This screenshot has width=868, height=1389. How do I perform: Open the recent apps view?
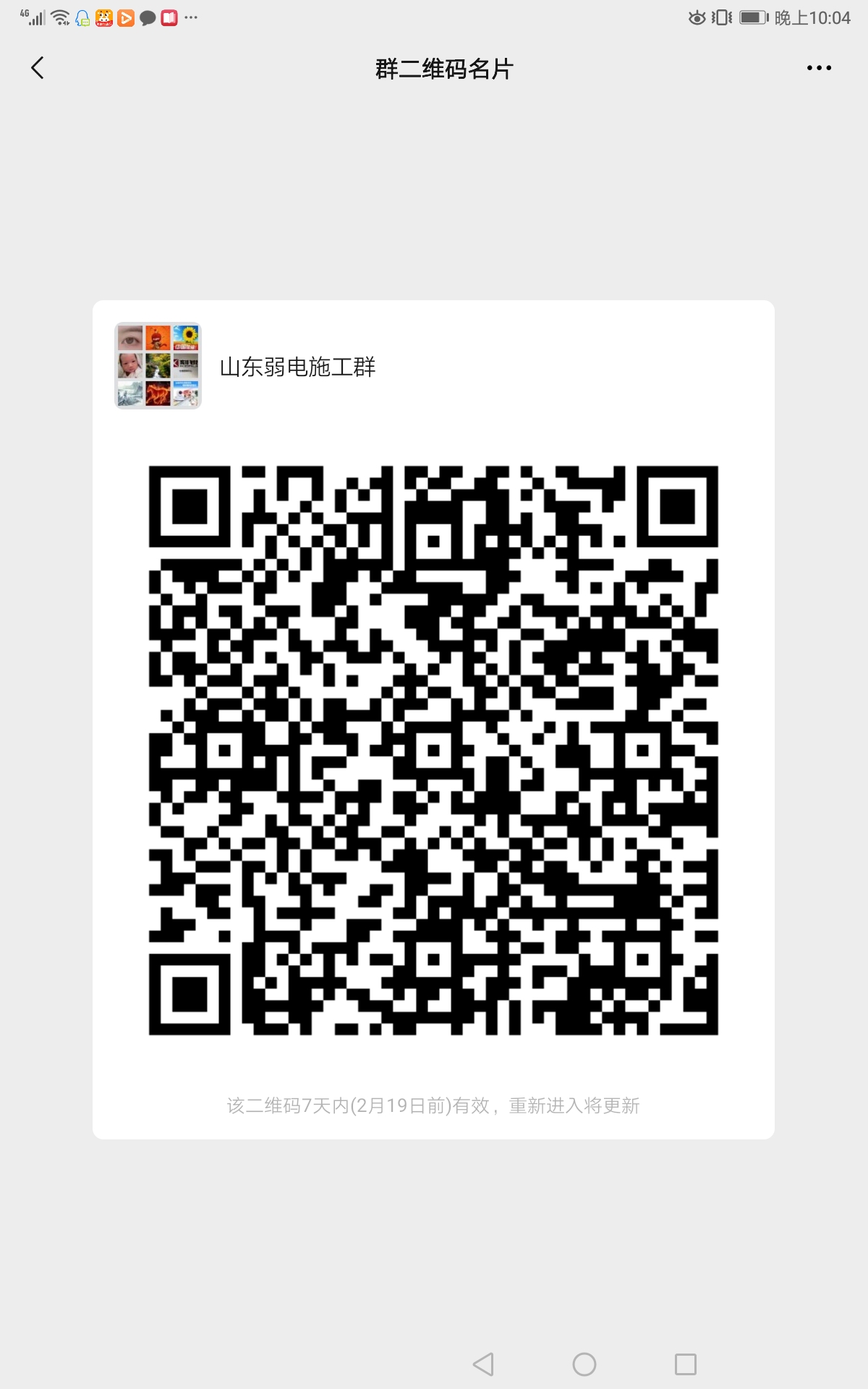pos(685,1364)
